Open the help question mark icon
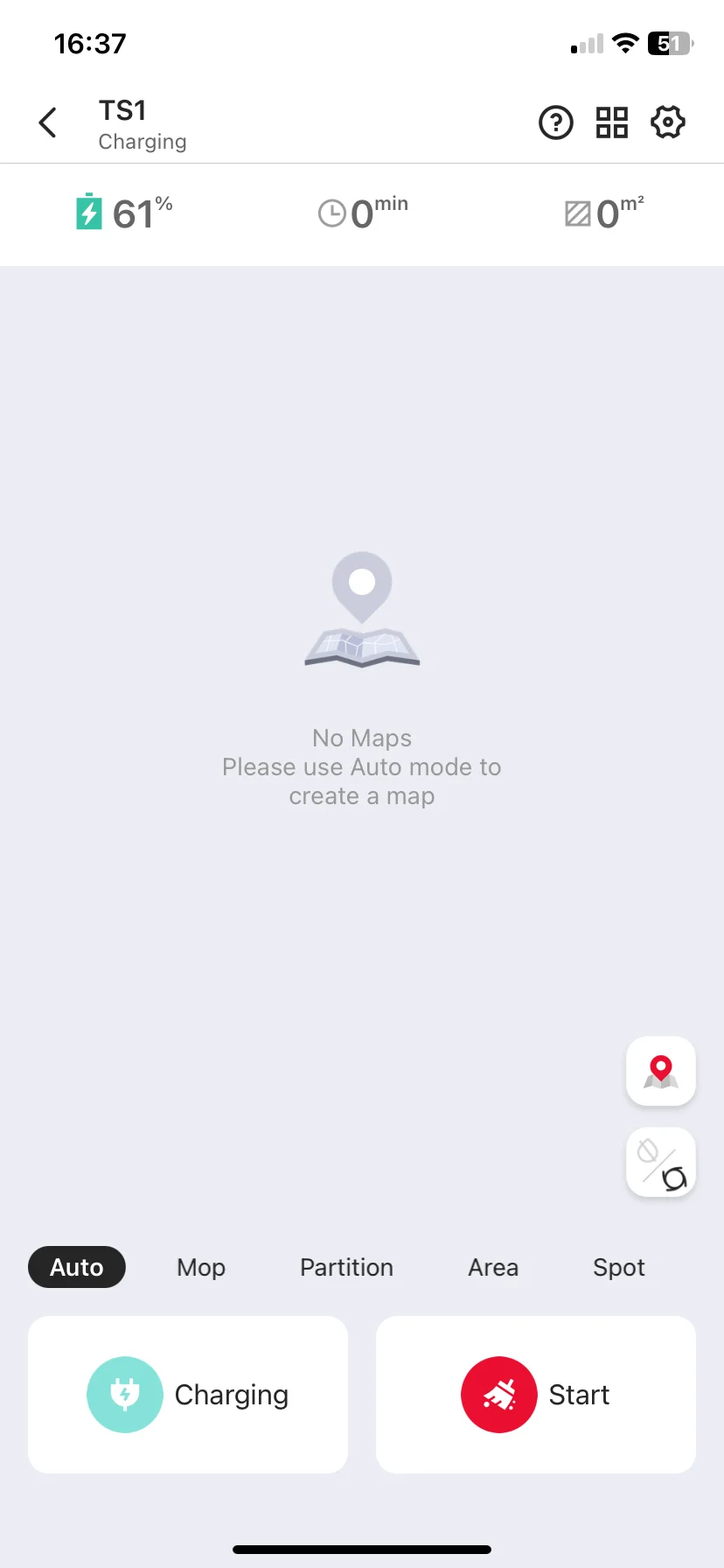724x1568 pixels. 555,122
